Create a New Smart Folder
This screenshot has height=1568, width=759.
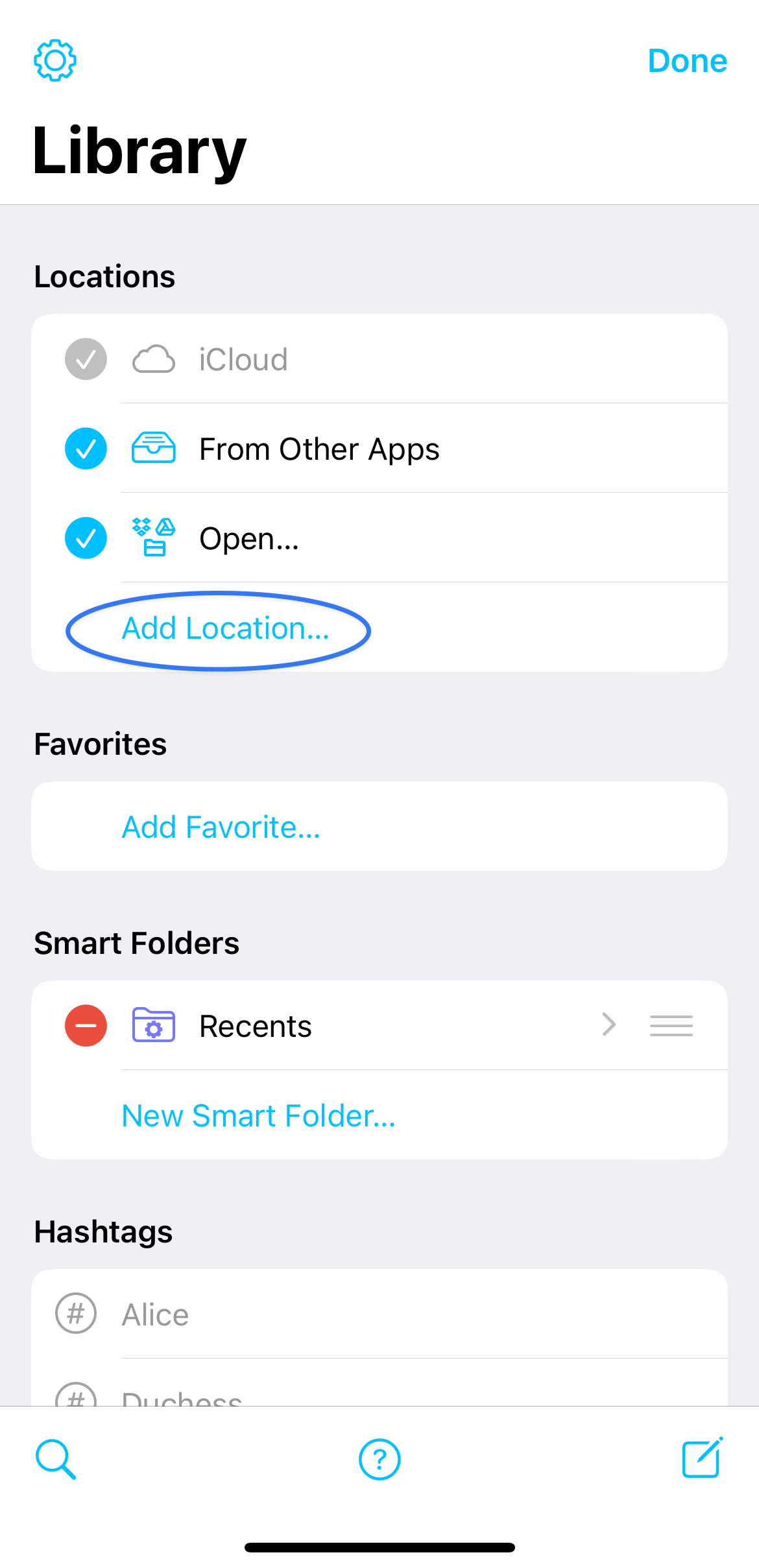point(259,1116)
